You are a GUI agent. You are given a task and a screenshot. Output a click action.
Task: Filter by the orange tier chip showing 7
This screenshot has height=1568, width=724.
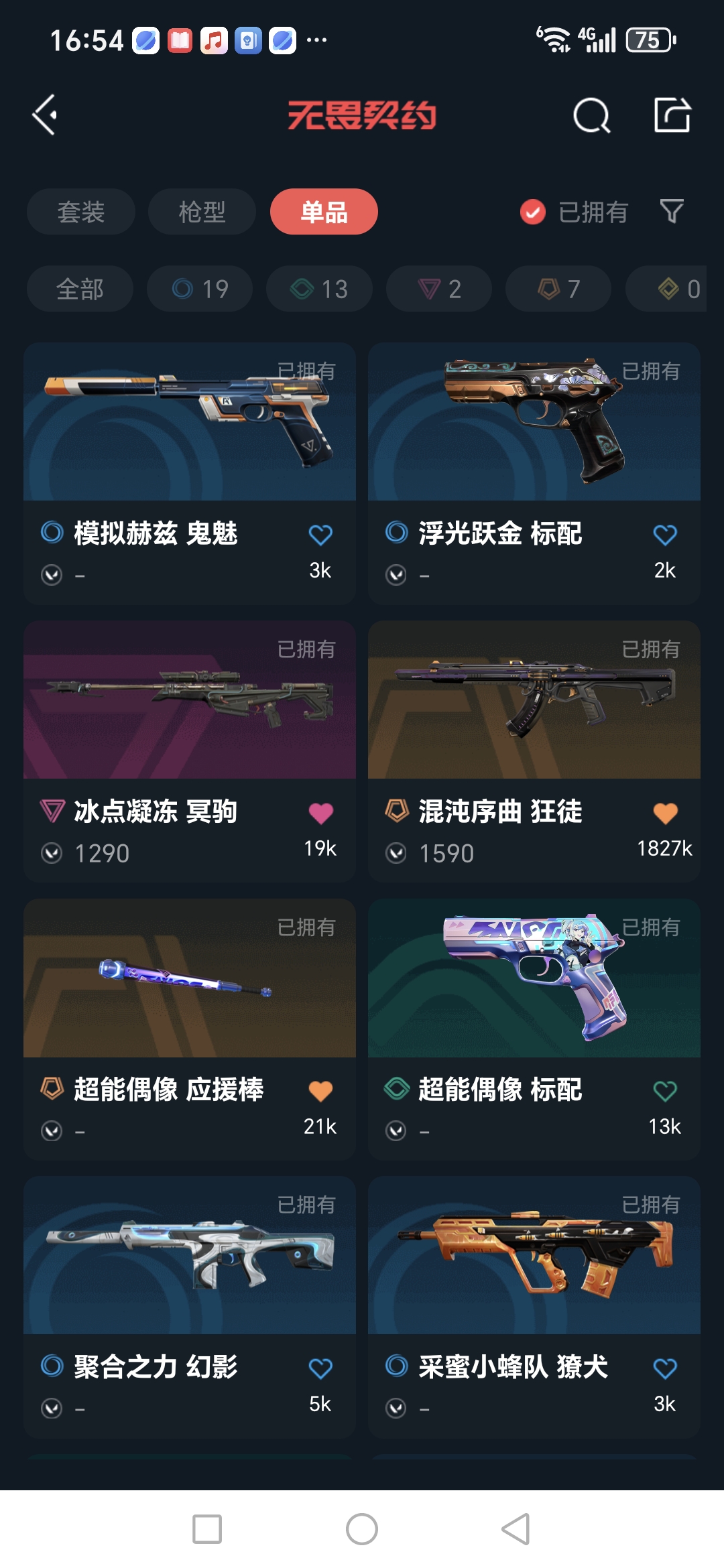click(x=558, y=289)
